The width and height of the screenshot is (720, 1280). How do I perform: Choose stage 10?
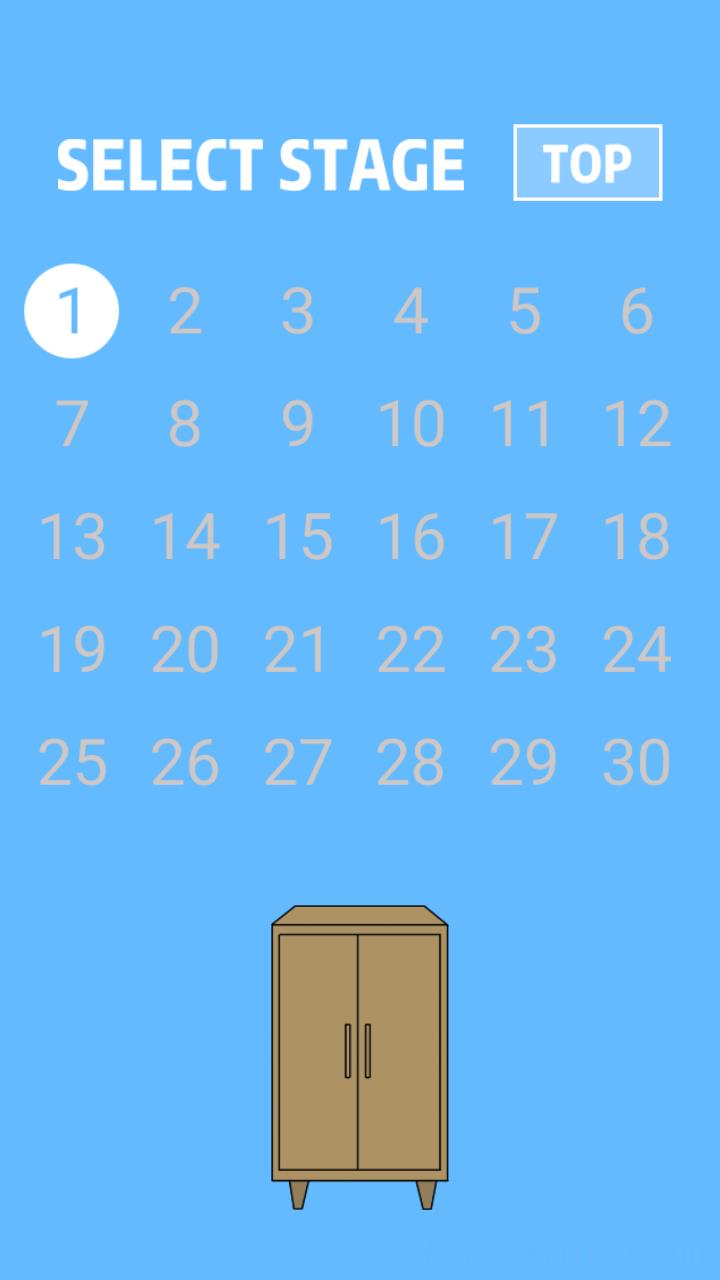411,424
